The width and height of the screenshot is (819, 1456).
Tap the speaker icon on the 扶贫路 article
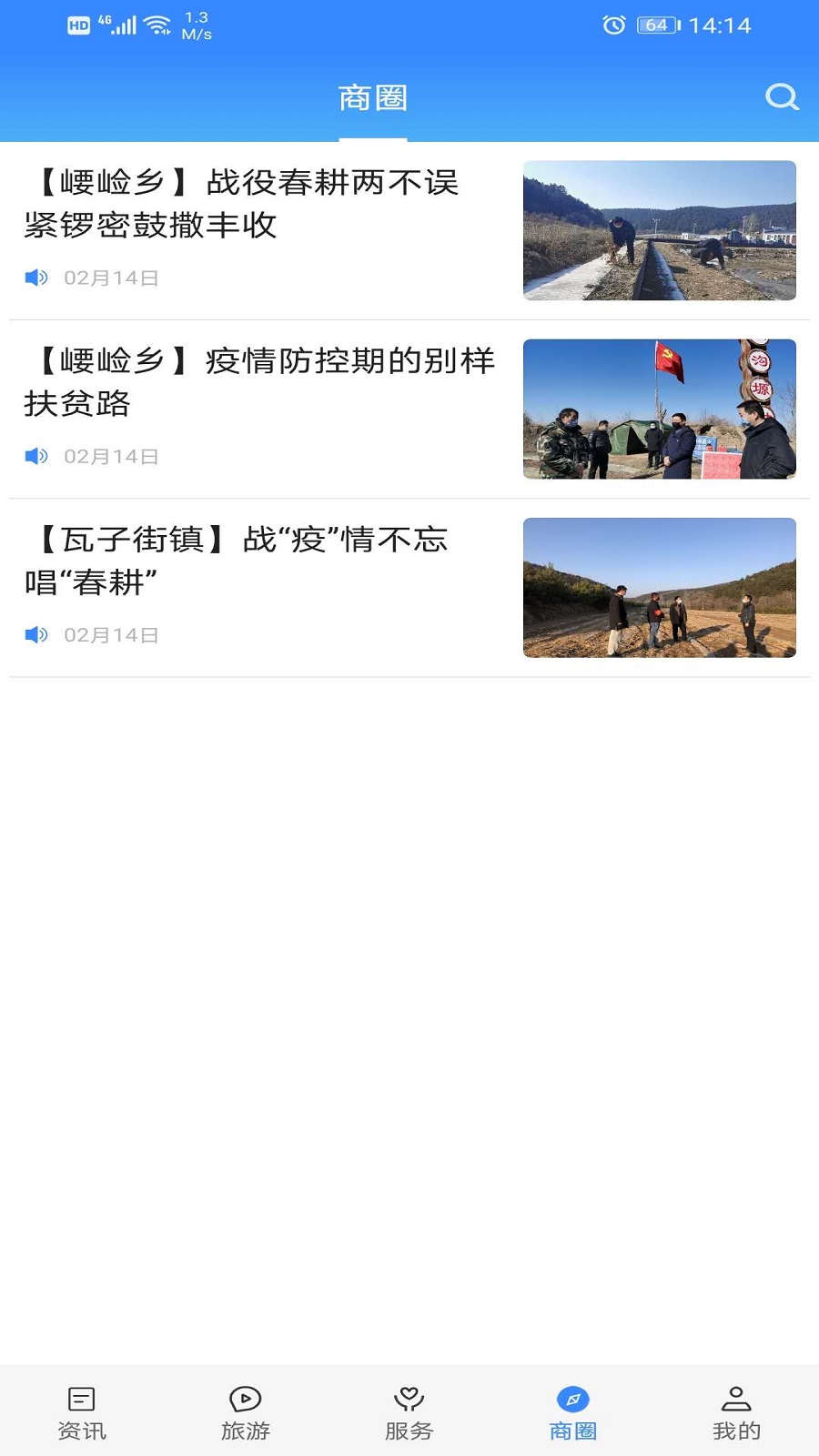[x=35, y=456]
